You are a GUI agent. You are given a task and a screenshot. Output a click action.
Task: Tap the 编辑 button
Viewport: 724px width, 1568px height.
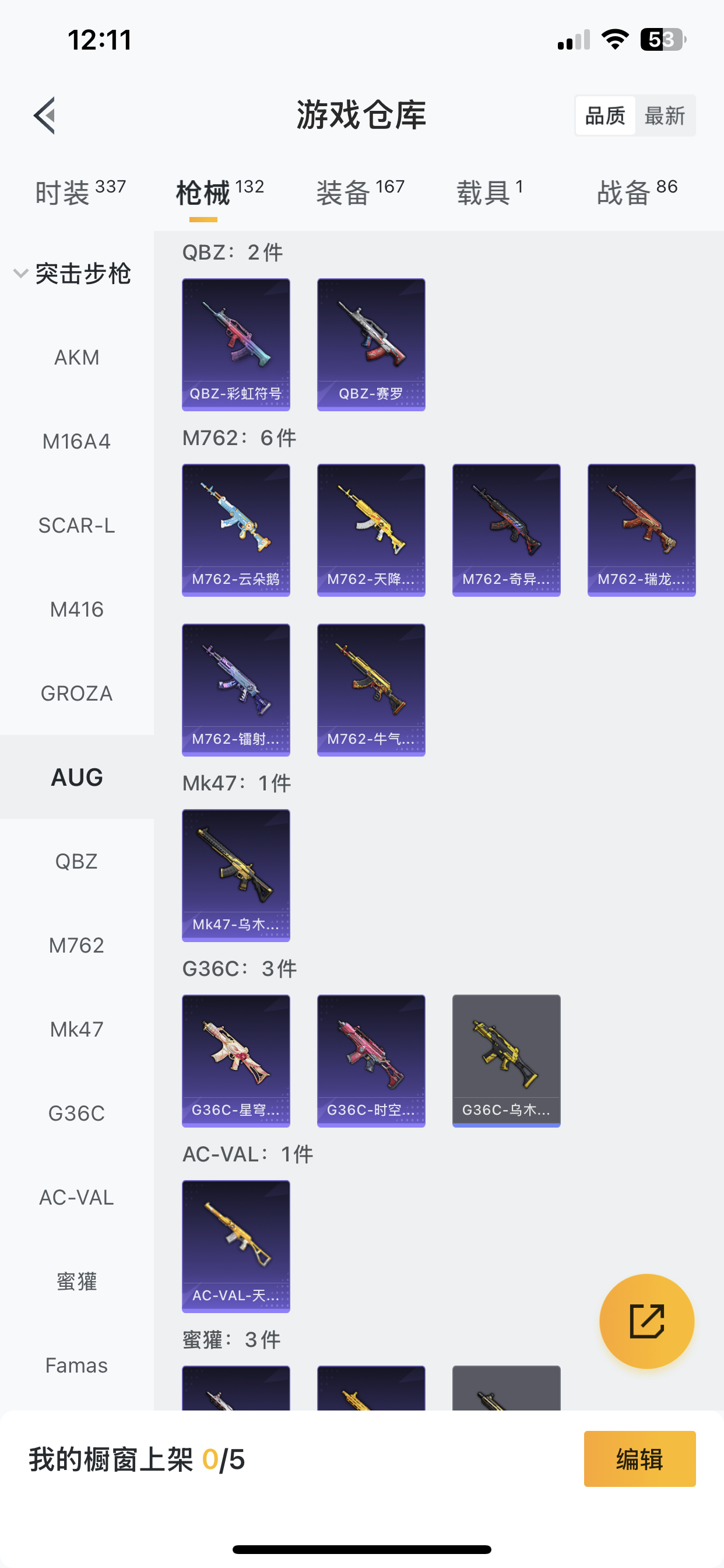[639, 1458]
